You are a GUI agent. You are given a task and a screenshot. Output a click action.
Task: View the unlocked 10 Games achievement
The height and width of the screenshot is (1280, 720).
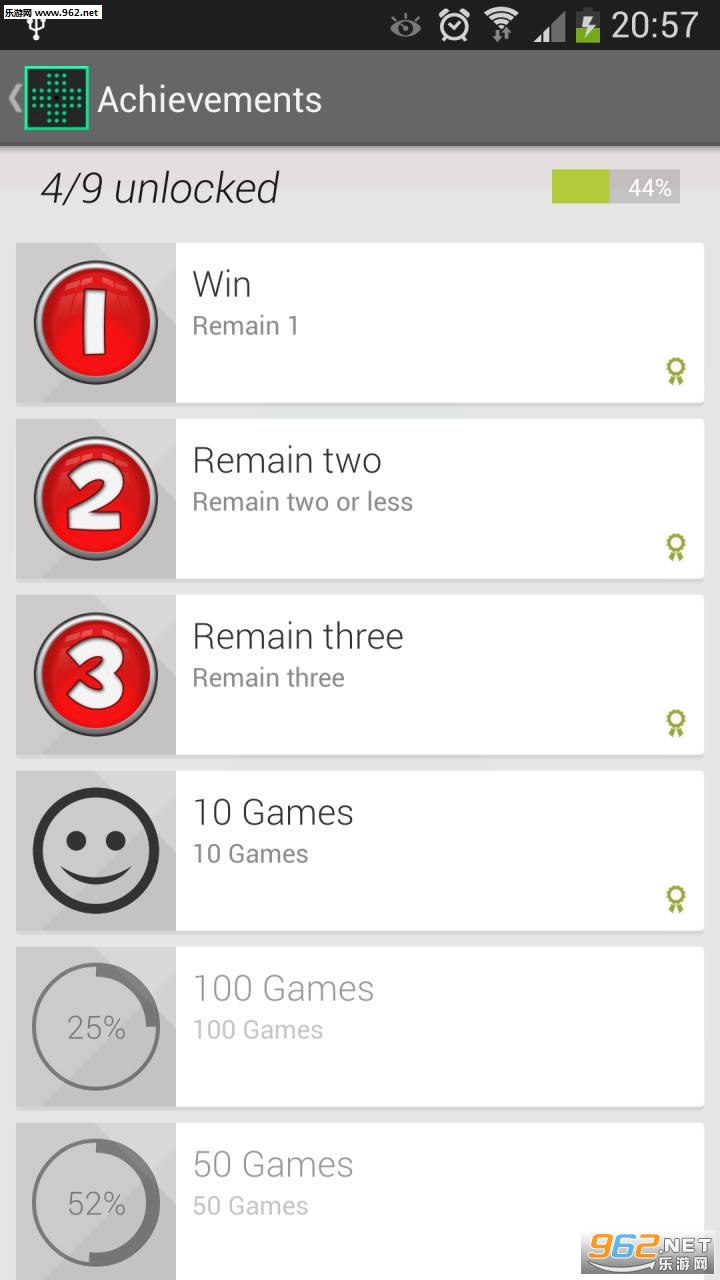(x=360, y=851)
